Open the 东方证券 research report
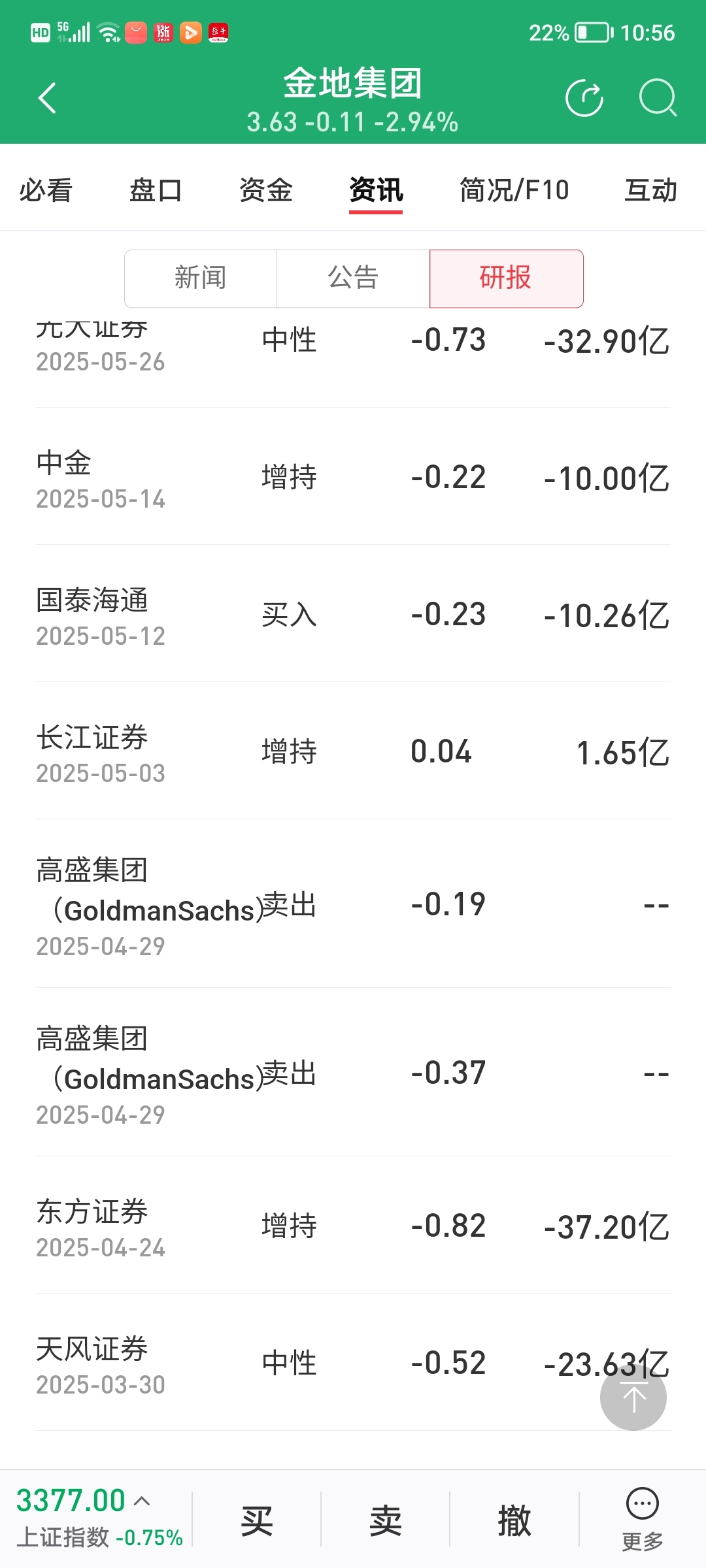This screenshot has width=706, height=1568. click(353, 1226)
